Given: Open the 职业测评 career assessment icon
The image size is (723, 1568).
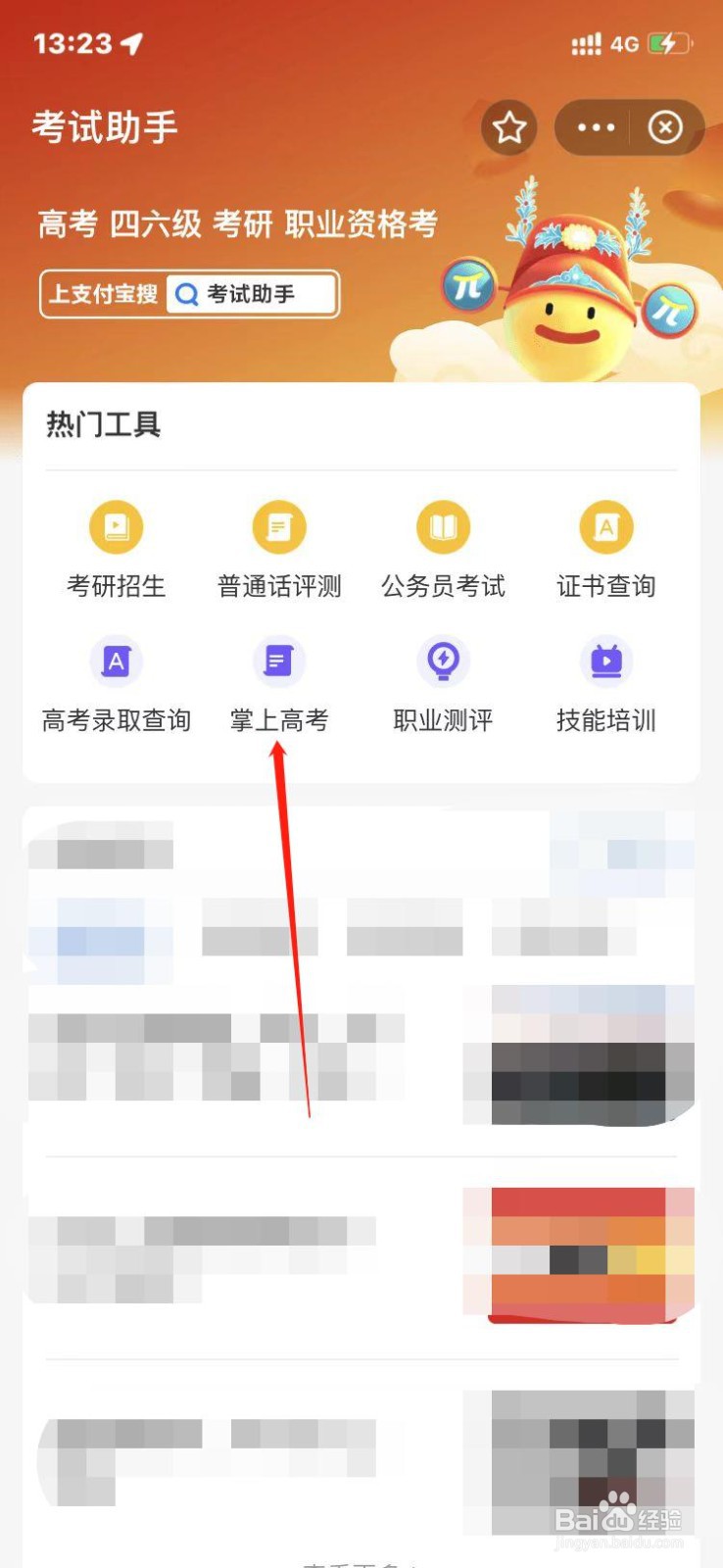Looking at the screenshot, I should (x=443, y=661).
